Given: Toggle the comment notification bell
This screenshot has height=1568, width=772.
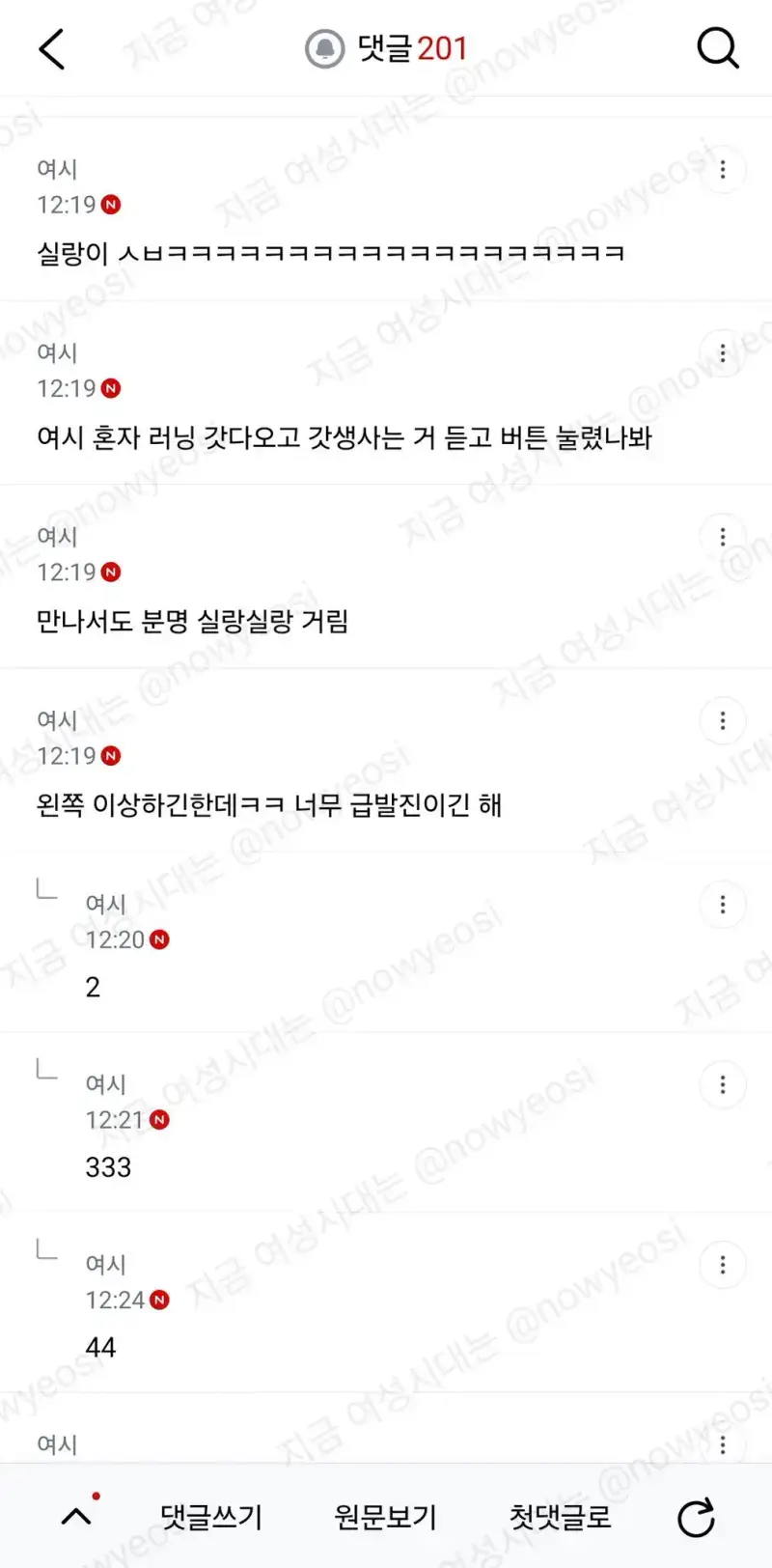Looking at the screenshot, I should click(x=325, y=48).
